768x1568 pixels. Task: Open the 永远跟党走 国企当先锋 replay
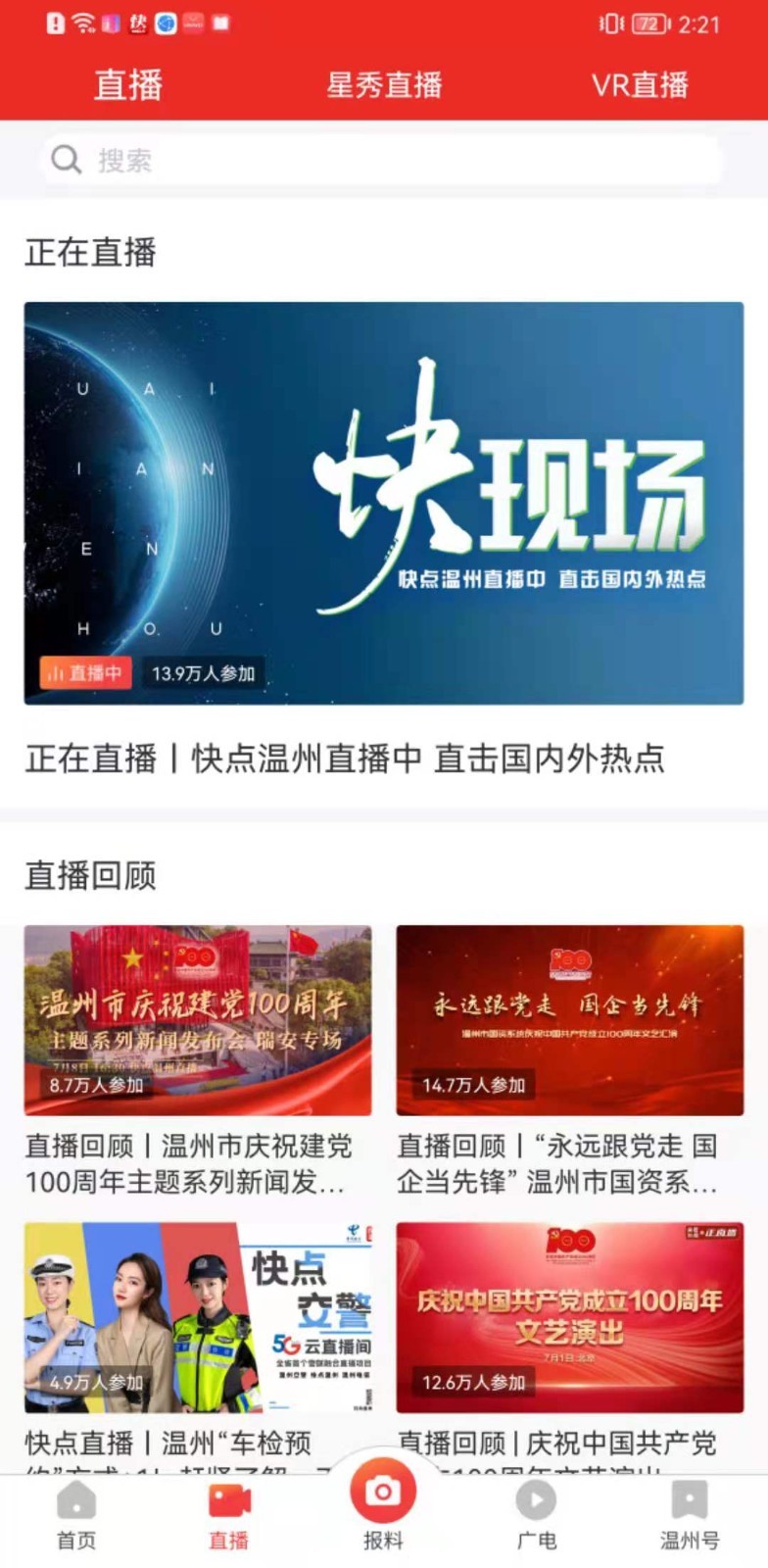coord(570,1020)
